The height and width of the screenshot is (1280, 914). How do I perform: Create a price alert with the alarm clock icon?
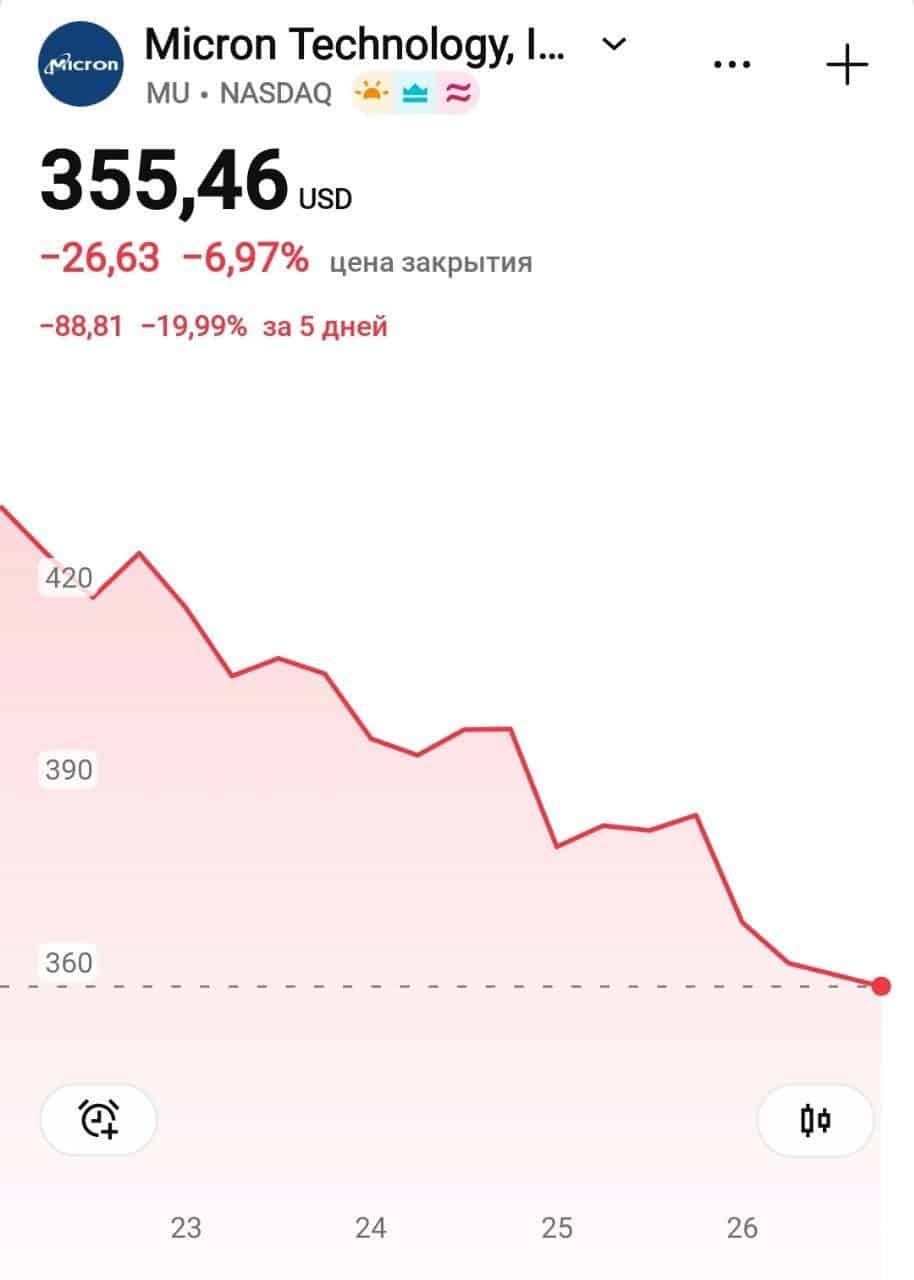tap(96, 1120)
